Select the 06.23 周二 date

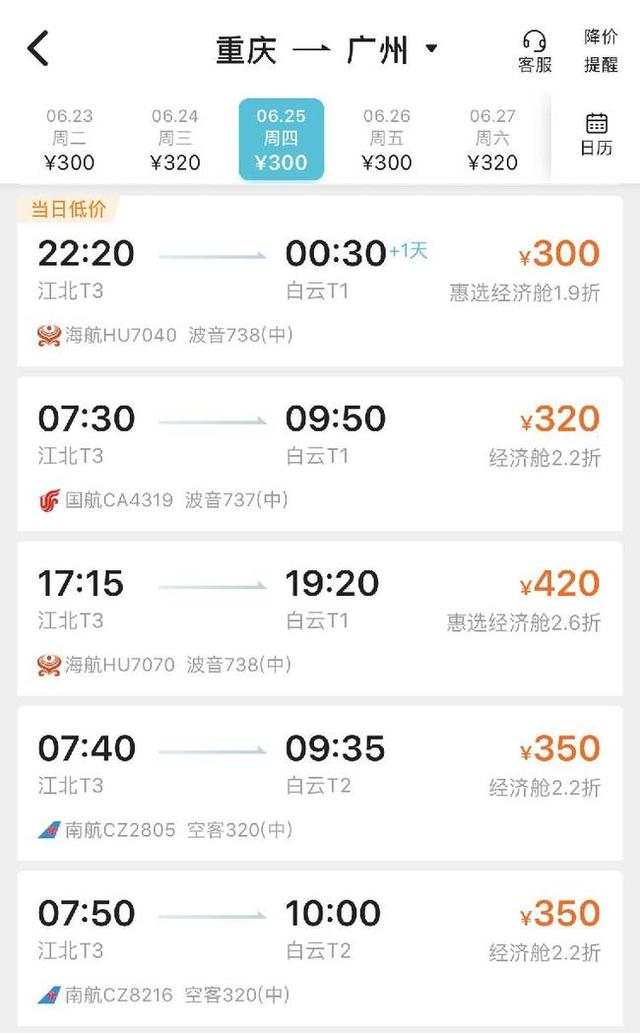click(x=69, y=140)
